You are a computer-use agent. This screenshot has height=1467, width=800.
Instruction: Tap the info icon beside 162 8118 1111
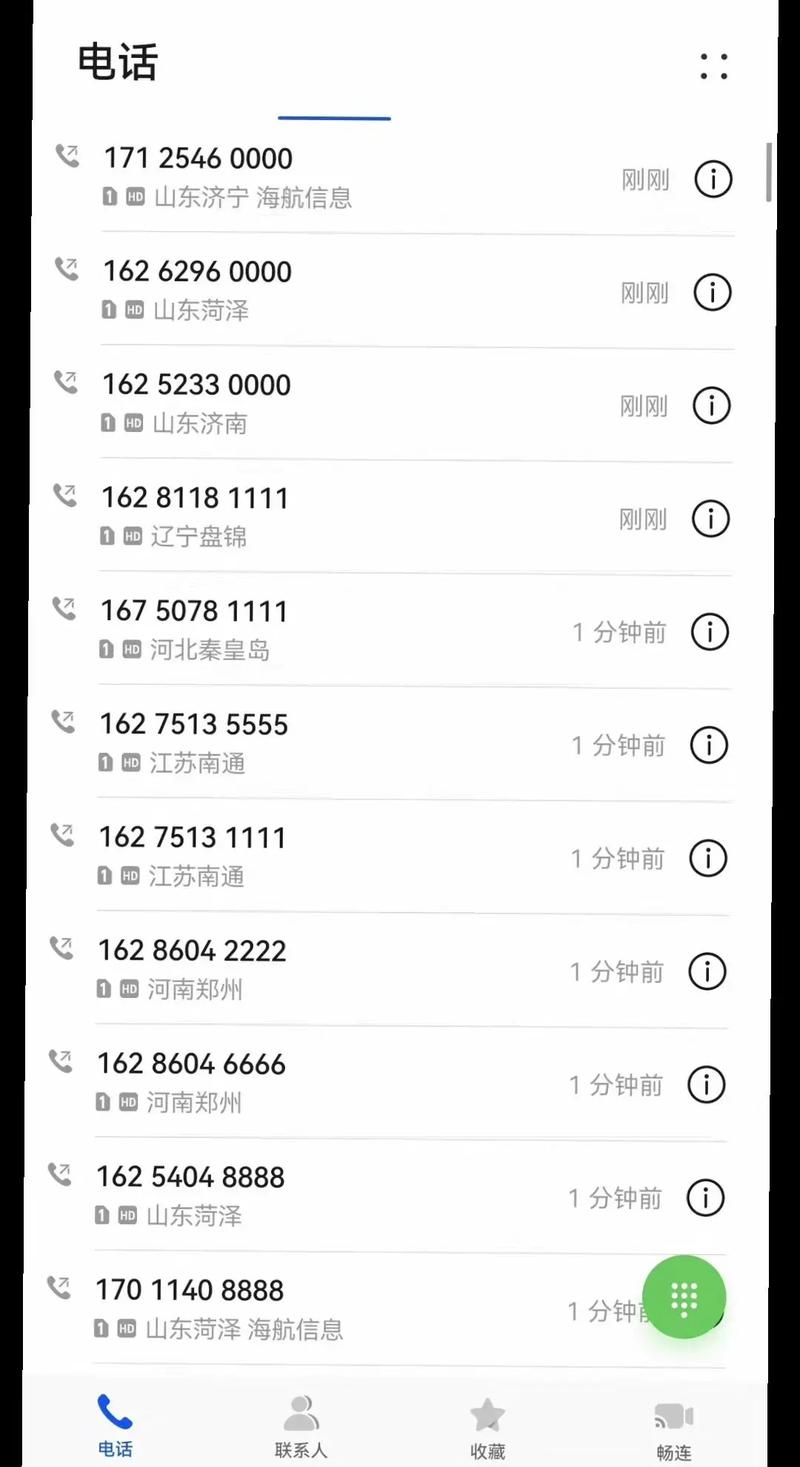(712, 519)
